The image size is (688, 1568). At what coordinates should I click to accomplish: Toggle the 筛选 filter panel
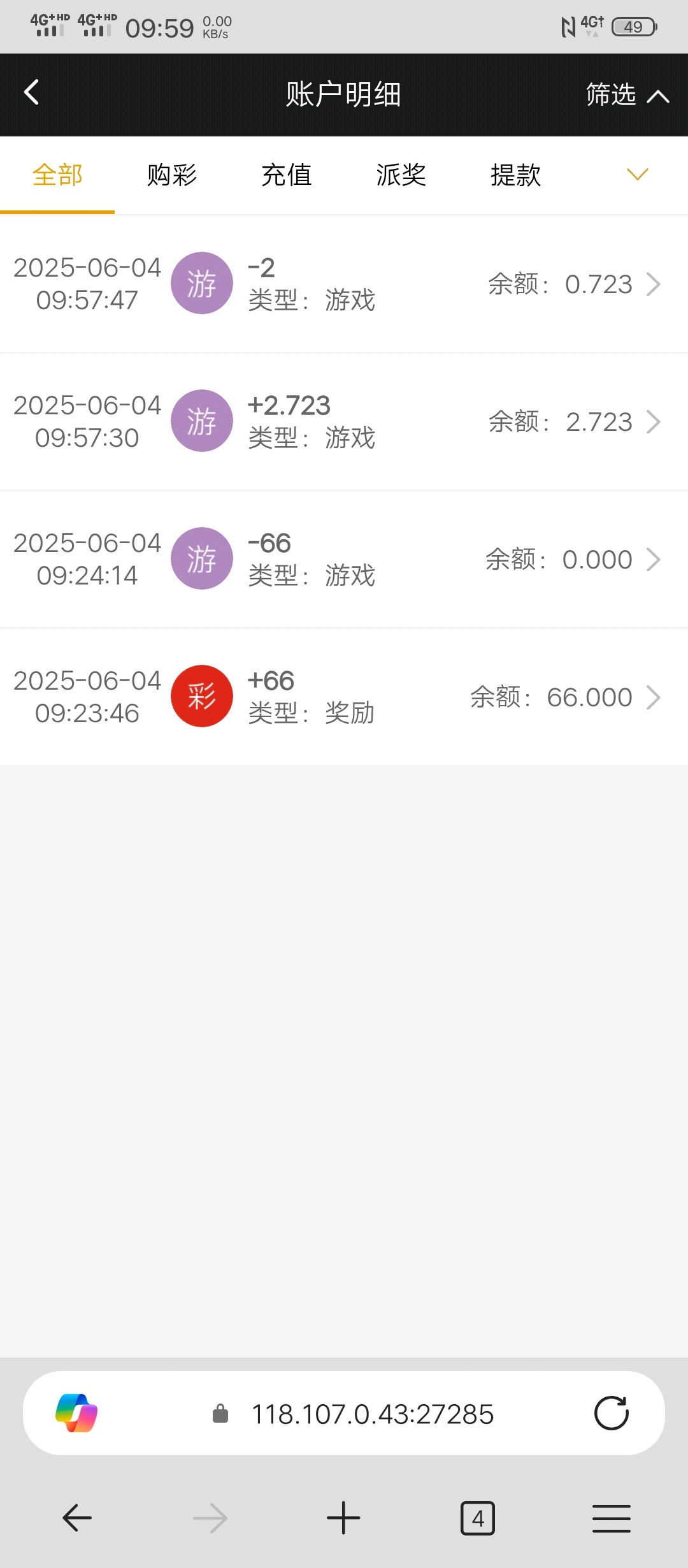pyautogui.click(x=626, y=95)
